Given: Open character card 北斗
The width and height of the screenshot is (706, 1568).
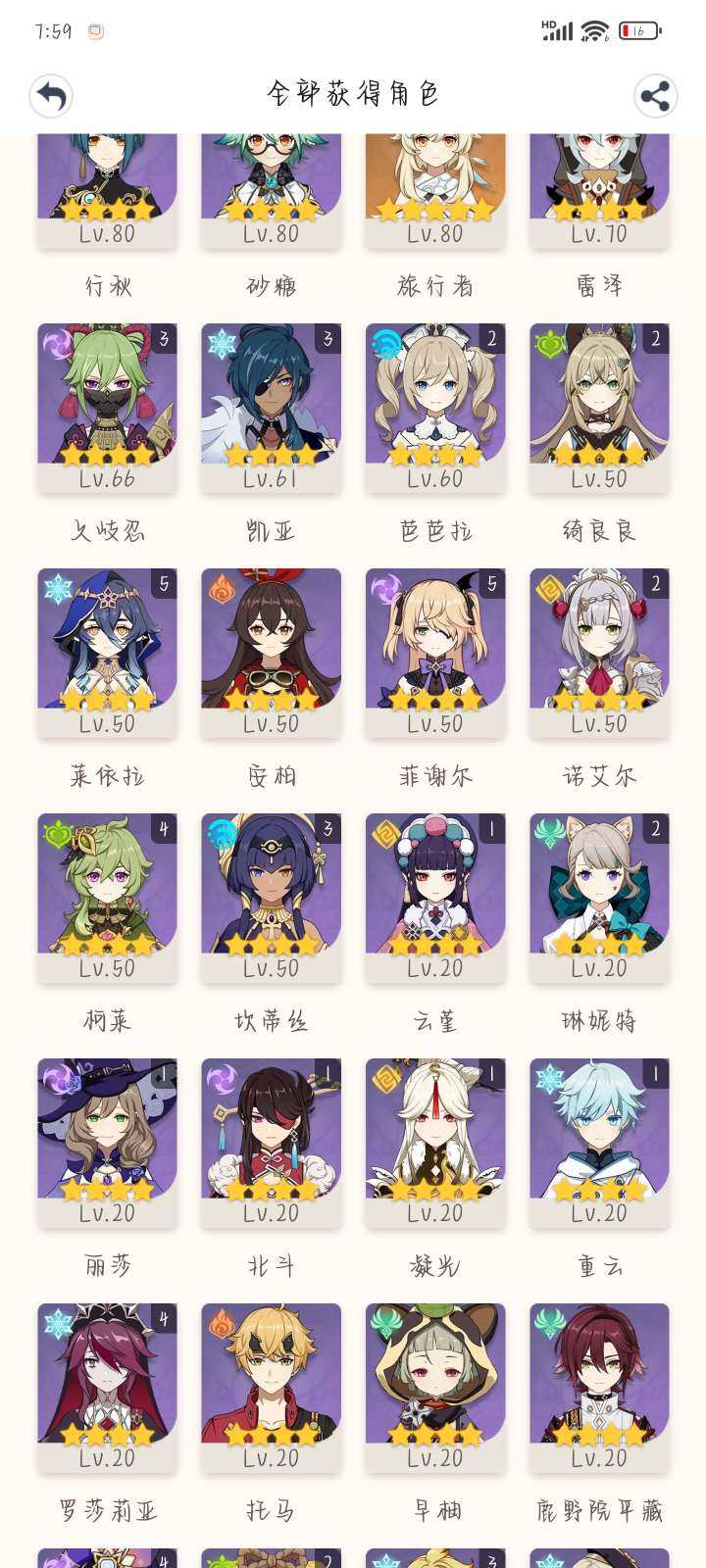Looking at the screenshot, I should pos(272,1142).
